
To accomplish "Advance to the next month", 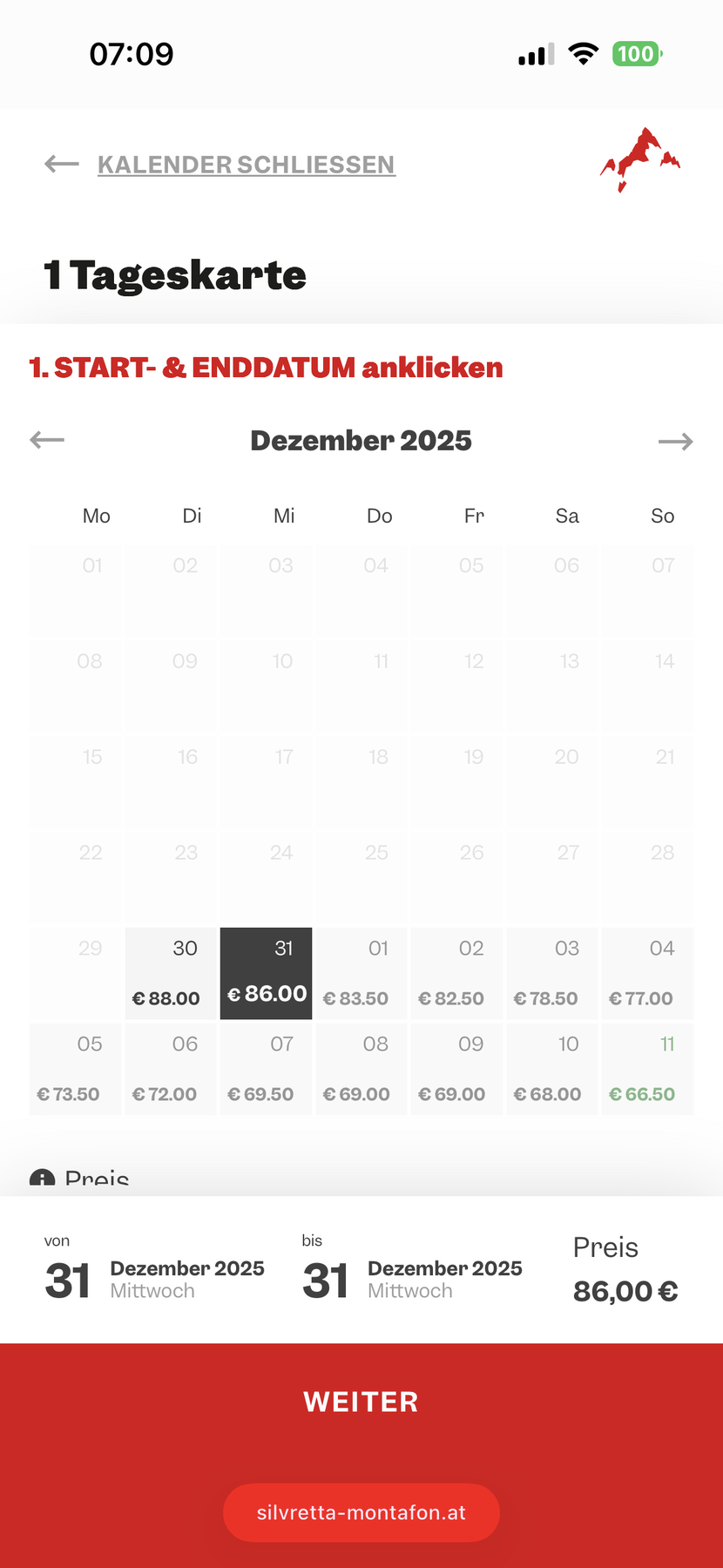I will click(675, 442).
